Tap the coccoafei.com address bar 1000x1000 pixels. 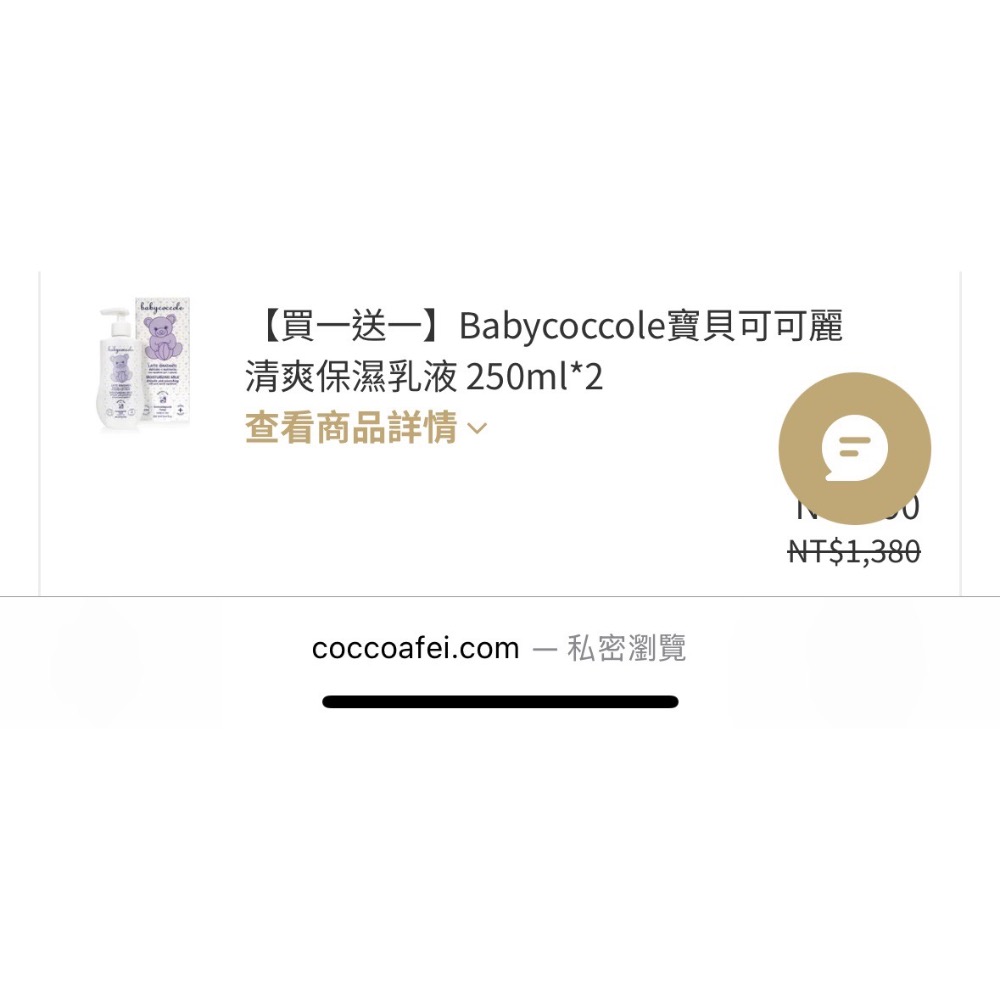point(498,648)
